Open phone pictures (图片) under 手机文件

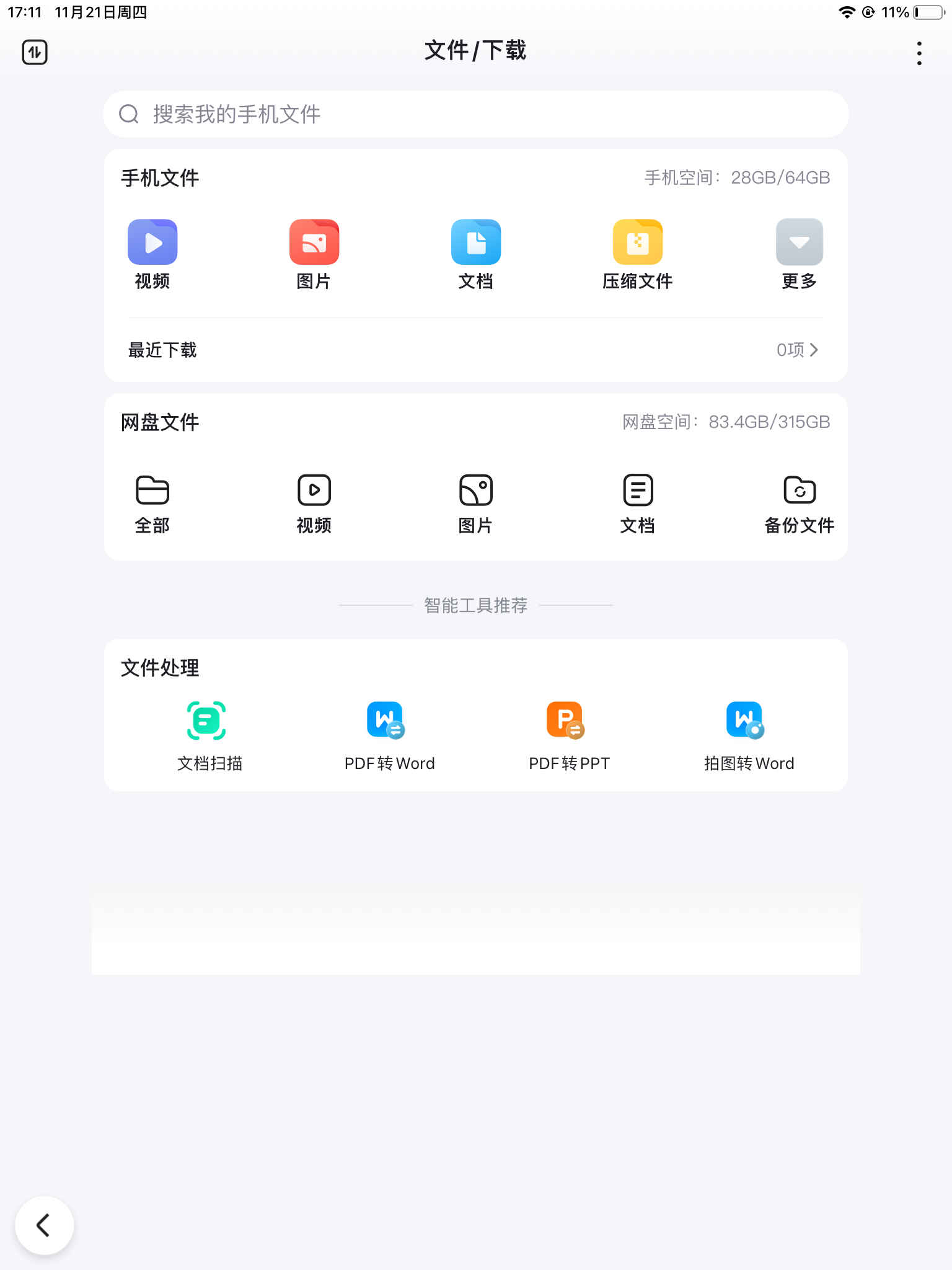click(314, 254)
